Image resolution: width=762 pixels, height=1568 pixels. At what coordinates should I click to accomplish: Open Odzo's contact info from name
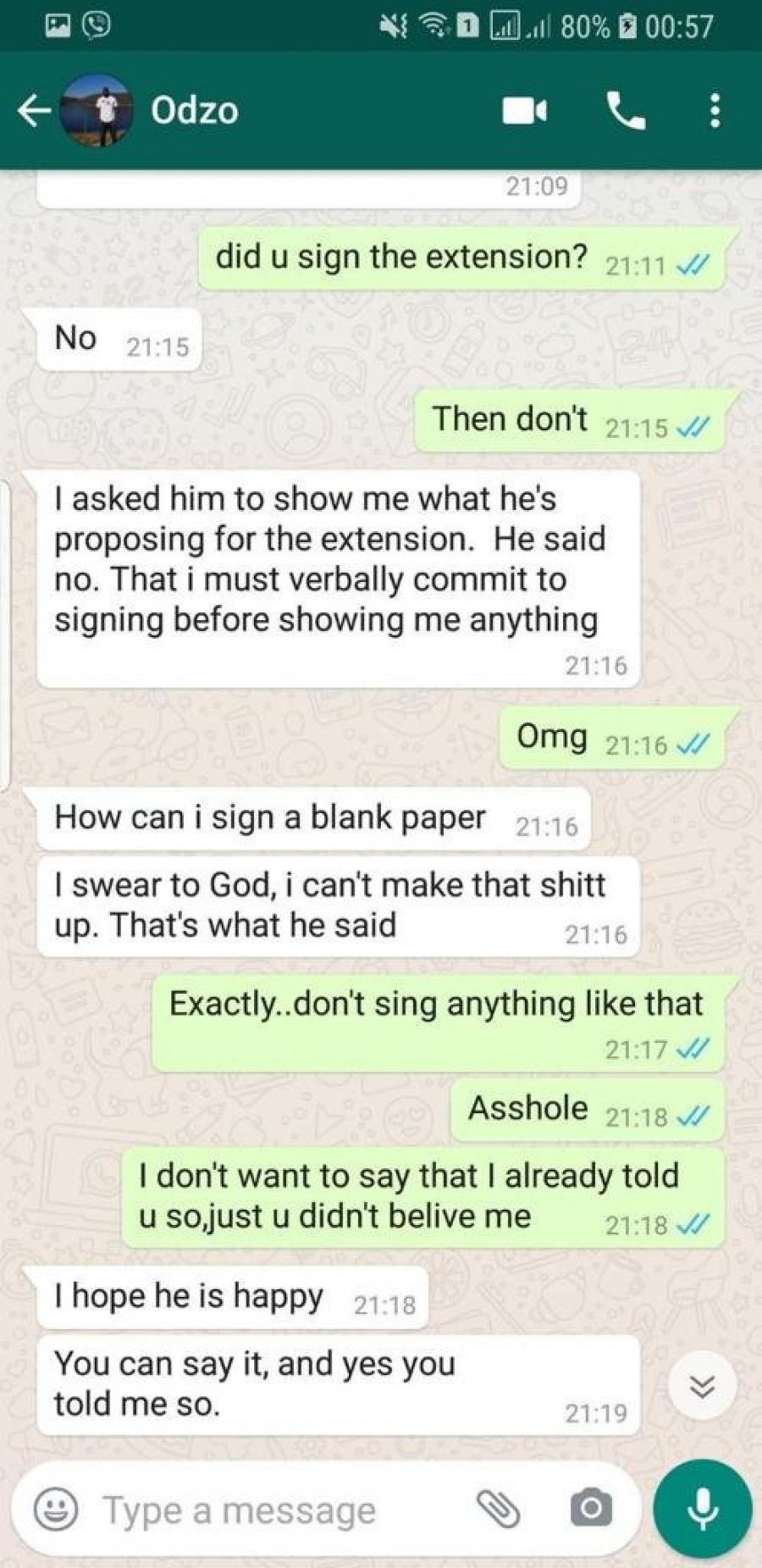(x=195, y=111)
